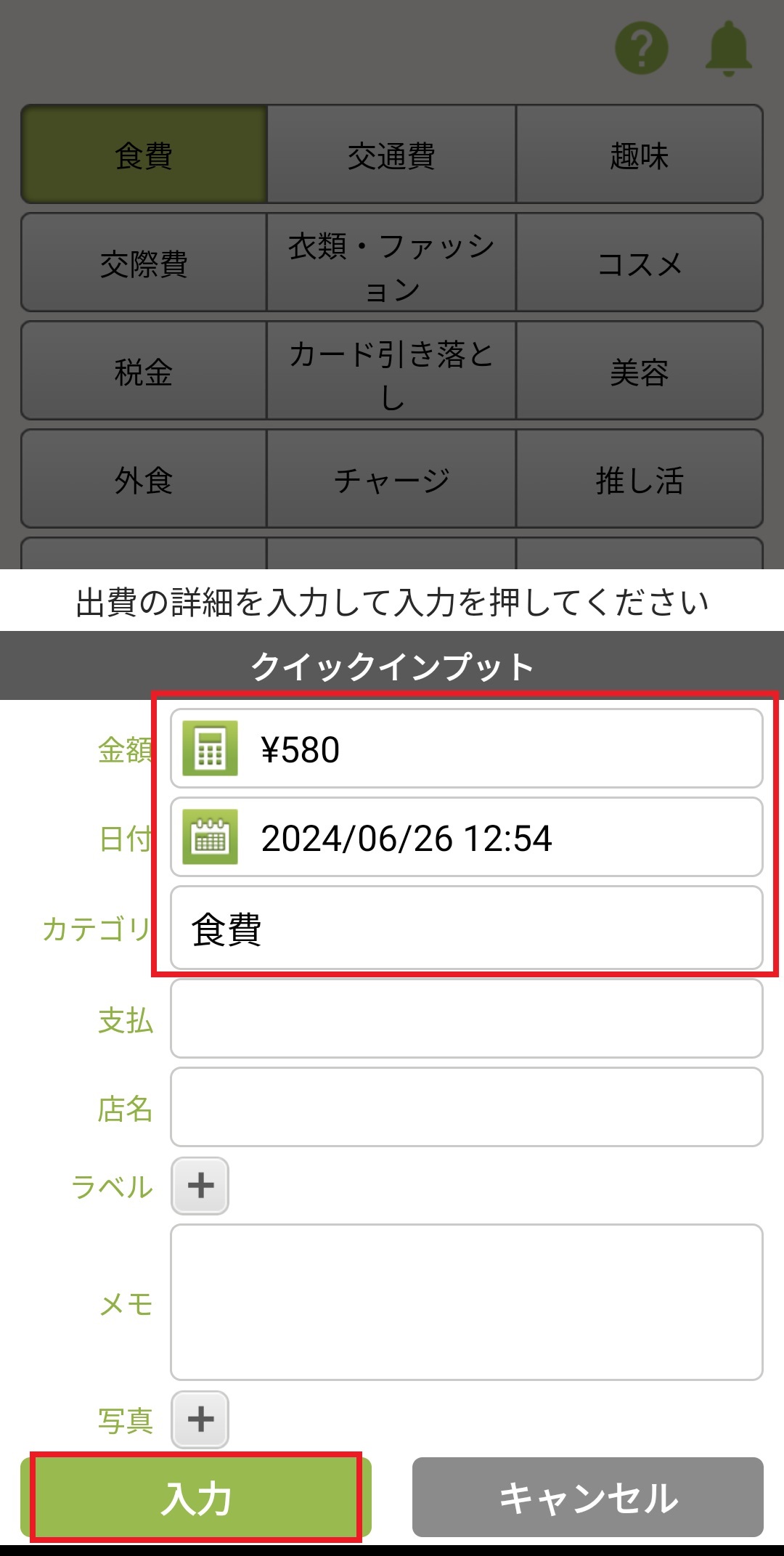Select the 税金 category
Image resolution: width=784 pixels, height=1556 pixels.
pos(144,371)
